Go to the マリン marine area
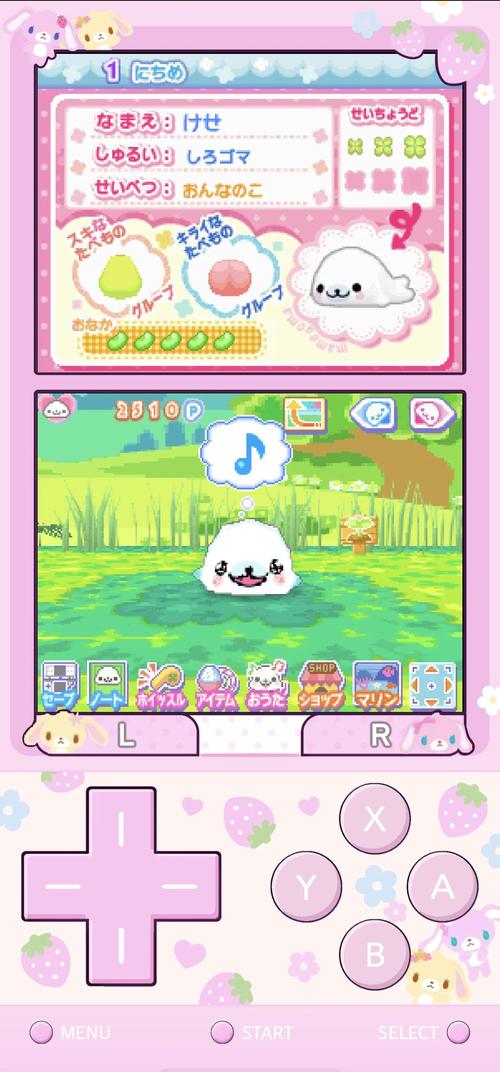Image resolution: width=500 pixels, height=1072 pixels. point(376,685)
